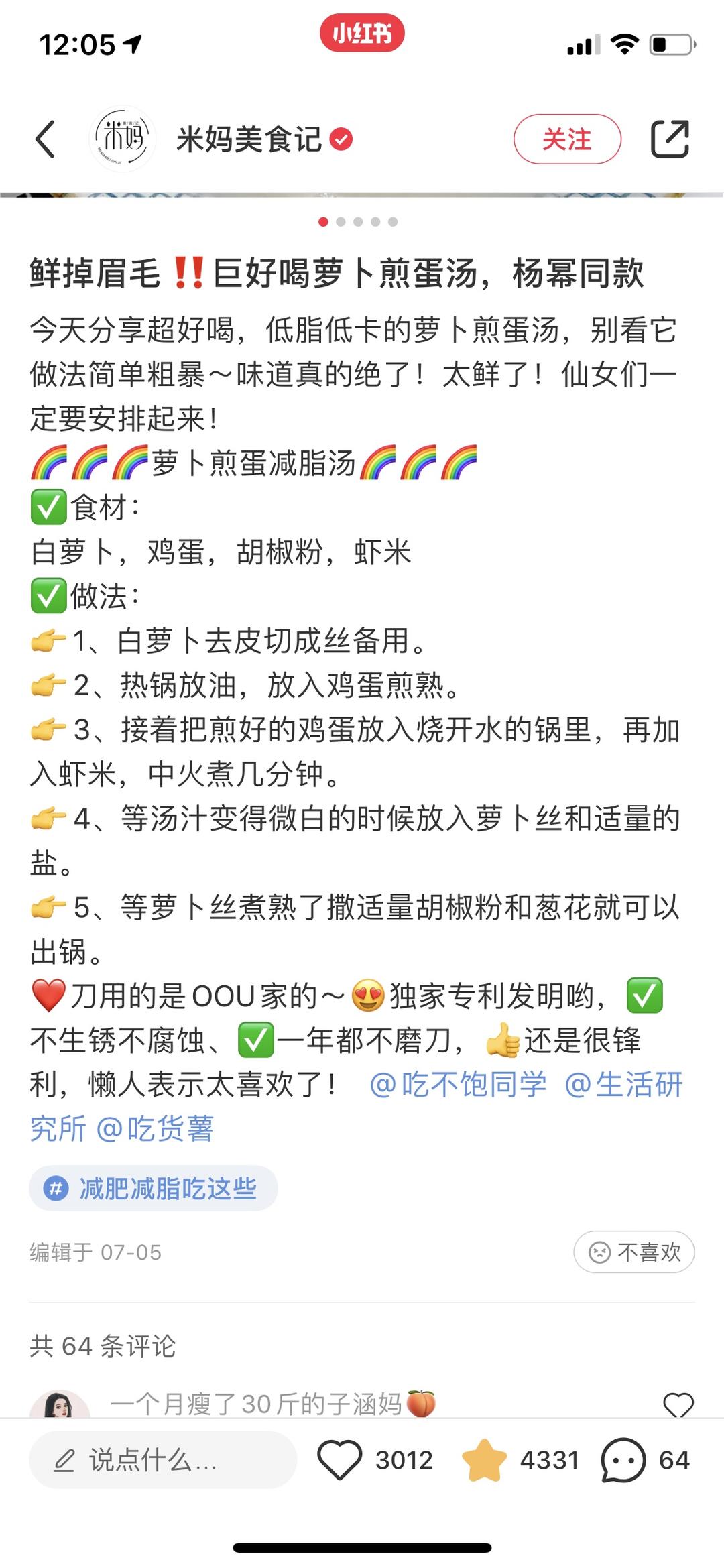Screen dimensions: 724x1568
Task: Open mention @吃不饱同学
Action: [x=459, y=1084]
